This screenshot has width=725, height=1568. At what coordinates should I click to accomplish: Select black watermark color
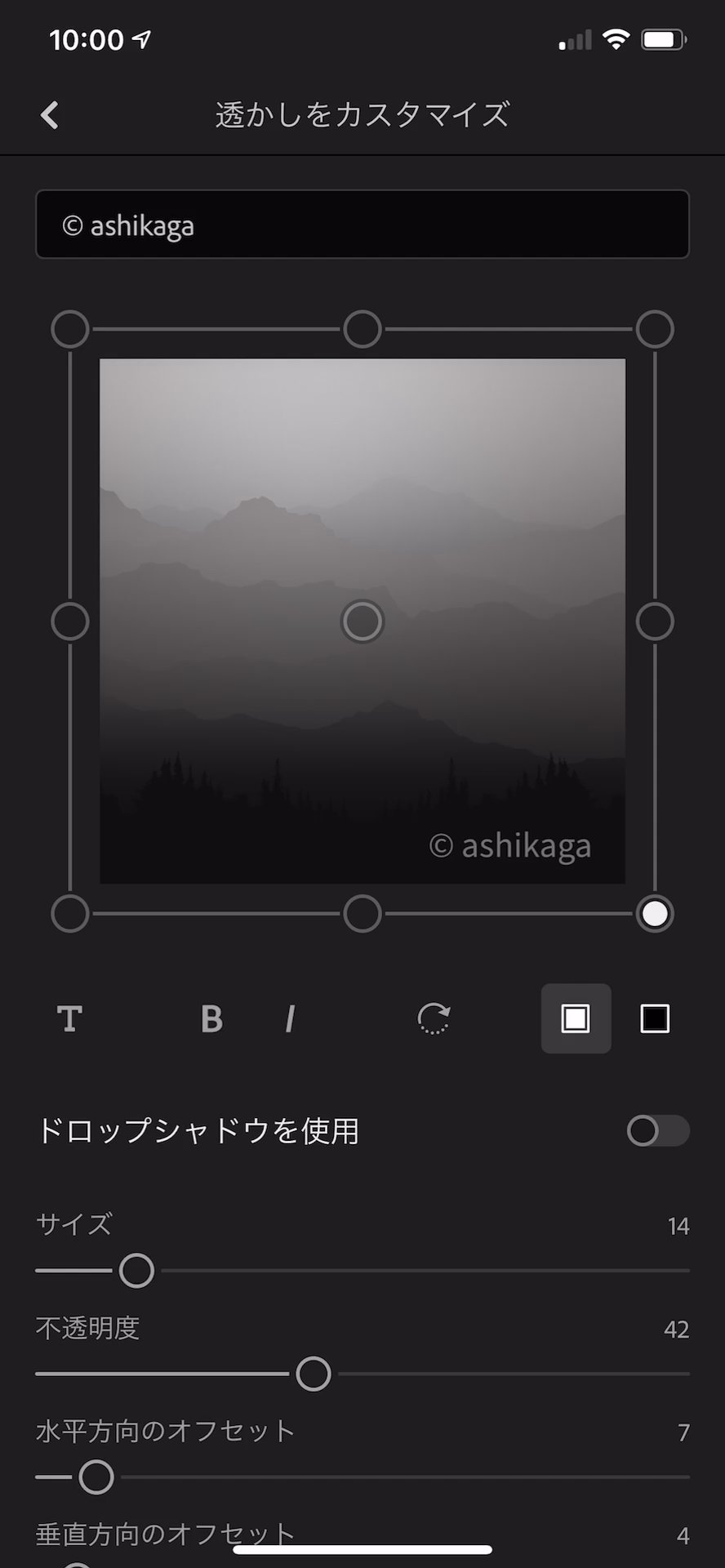coord(655,1018)
